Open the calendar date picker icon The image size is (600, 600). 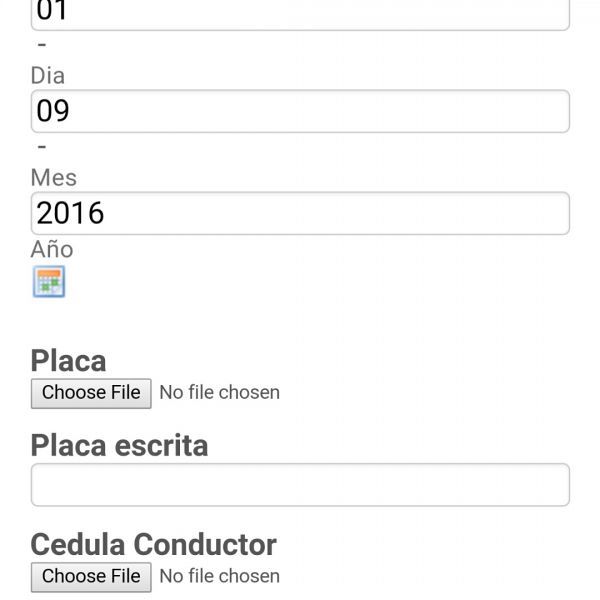click(x=49, y=282)
